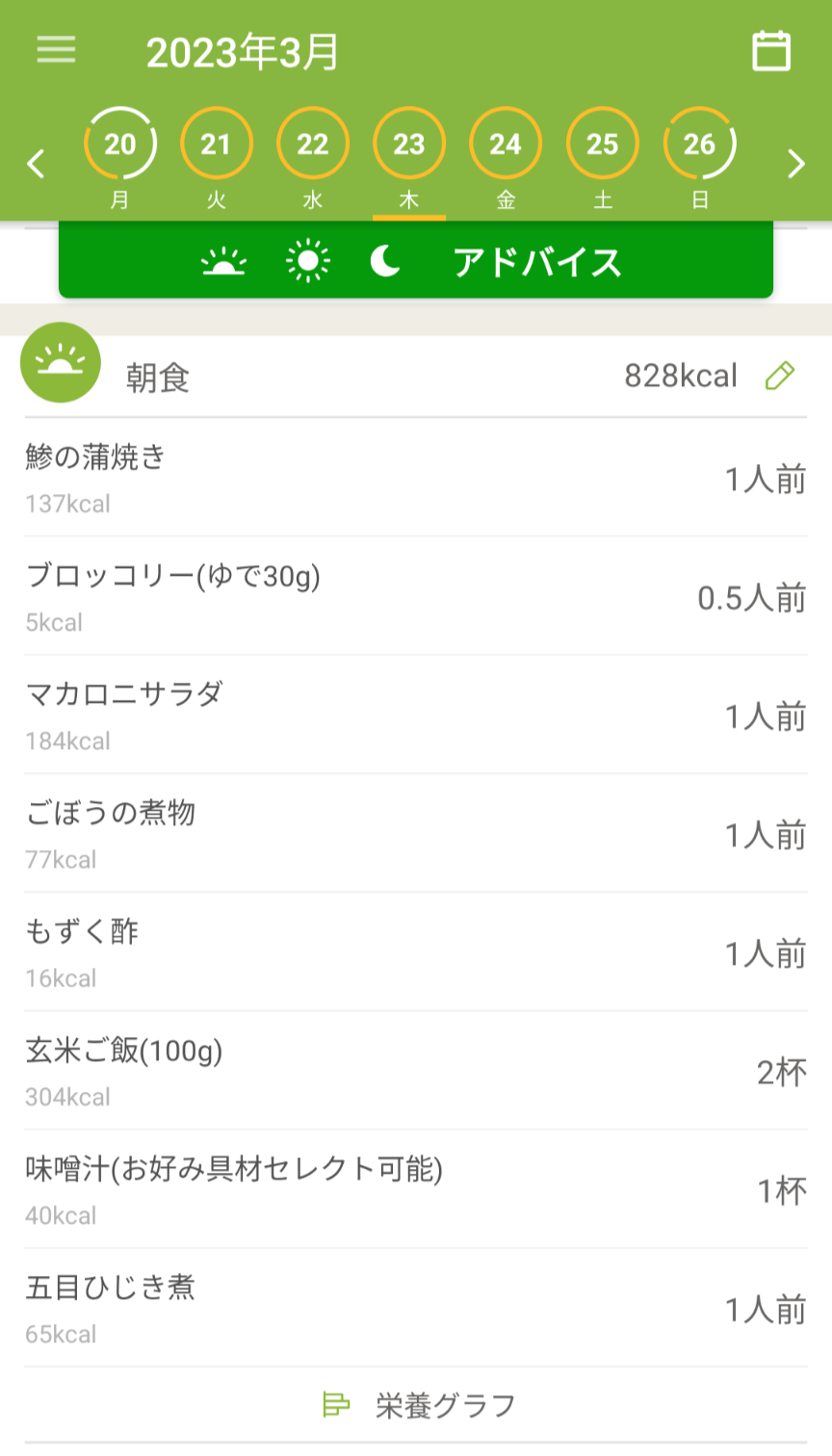Screen dimensions: 832x1456
Task: View the 栄養グラフ nutrition graph
Action: 419,1405
